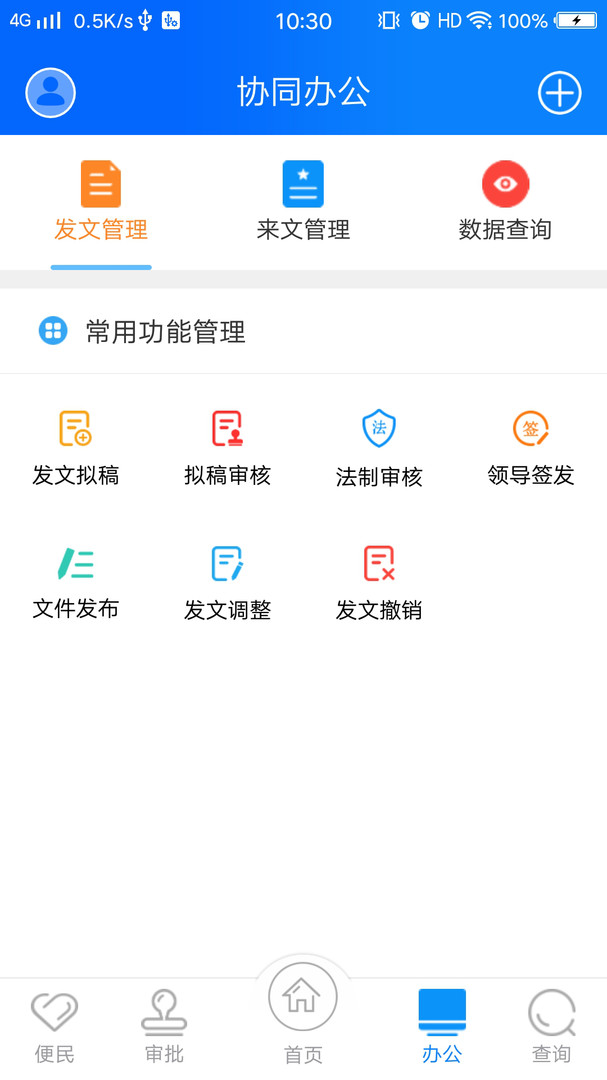Launch 领导签发
Viewport: 607px width, 1080px height.
pos(531,447)
